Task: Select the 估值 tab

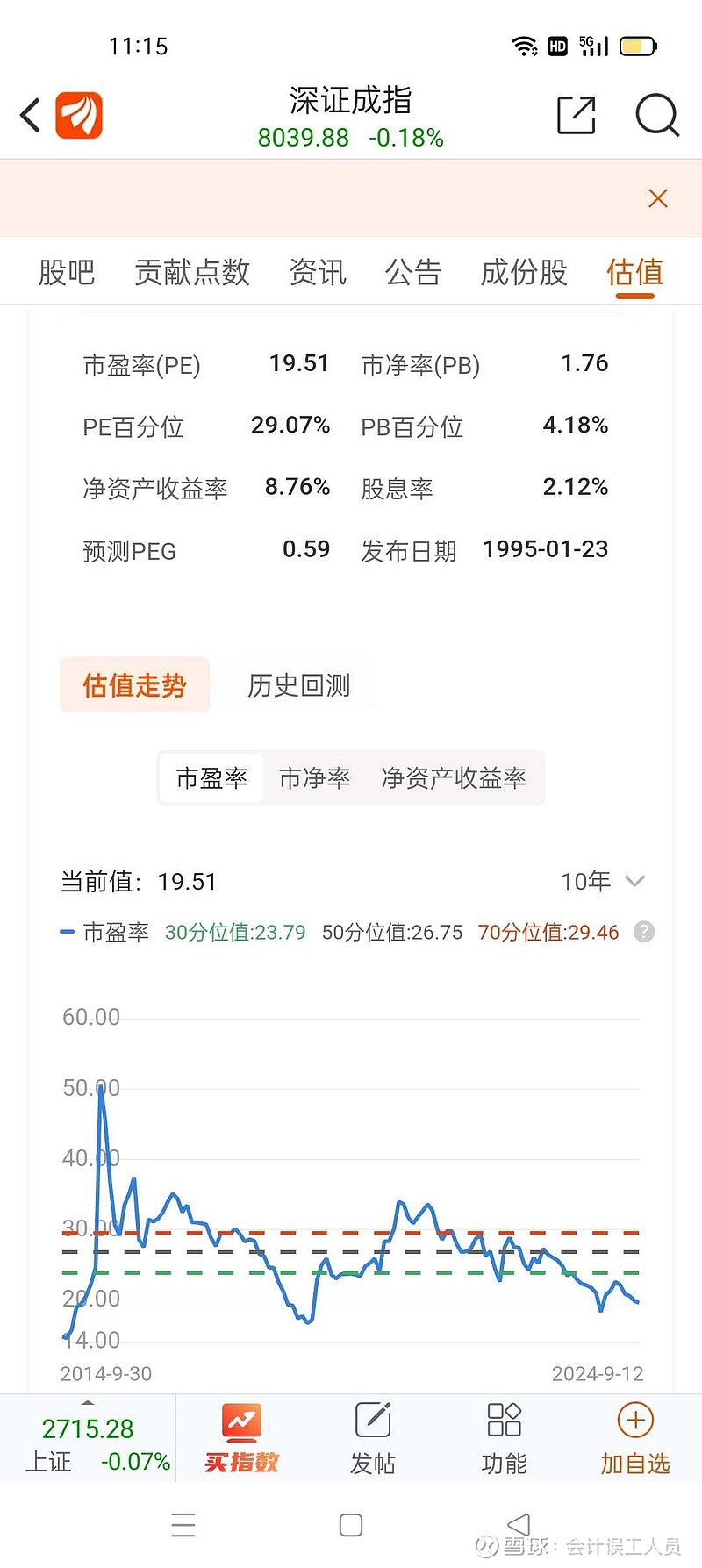Action: tap(634, 272)
